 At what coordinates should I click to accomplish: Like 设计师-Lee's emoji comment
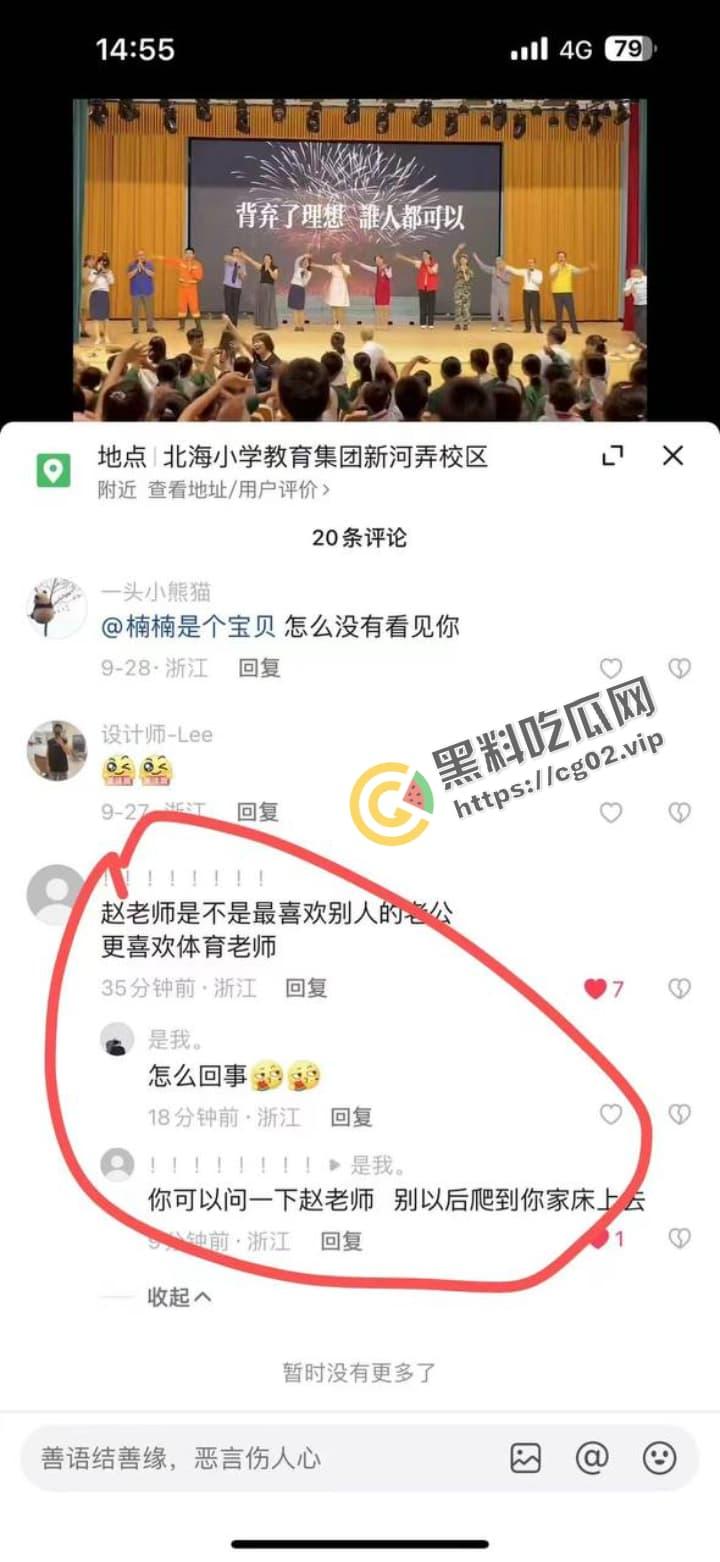pyautogui.click(x=611, y=812)
